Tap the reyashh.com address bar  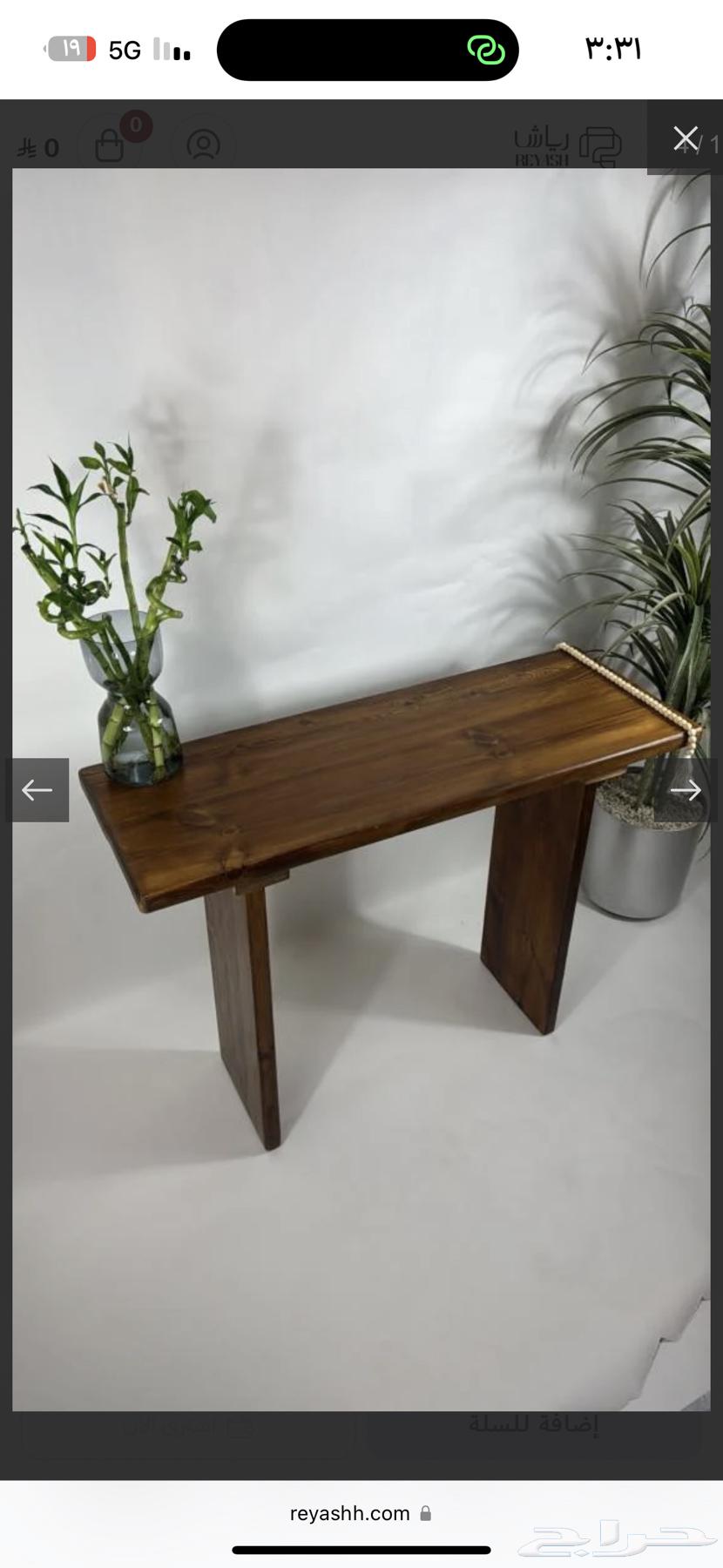pyautogui.click(x=361, y=1513)
